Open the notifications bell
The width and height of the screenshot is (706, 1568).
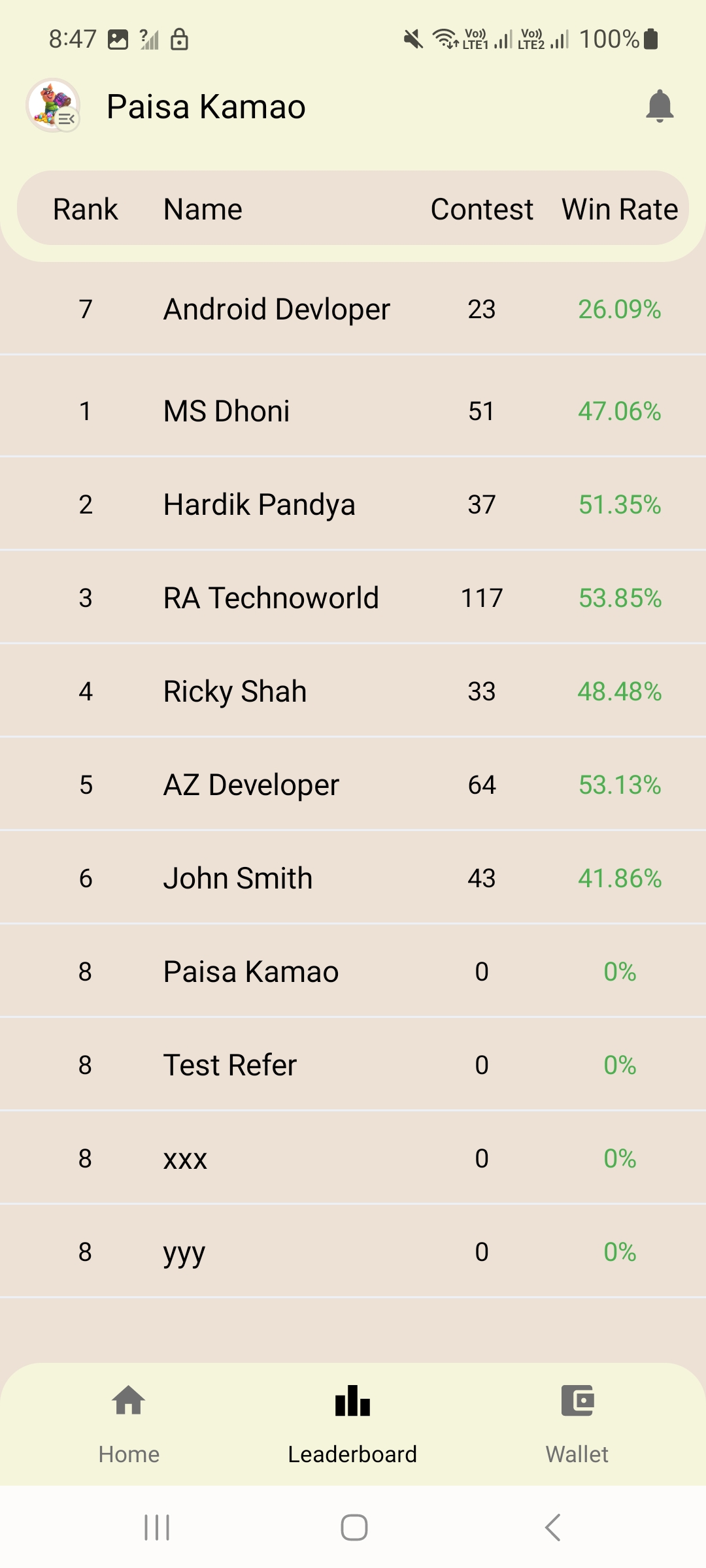(660, 106)
